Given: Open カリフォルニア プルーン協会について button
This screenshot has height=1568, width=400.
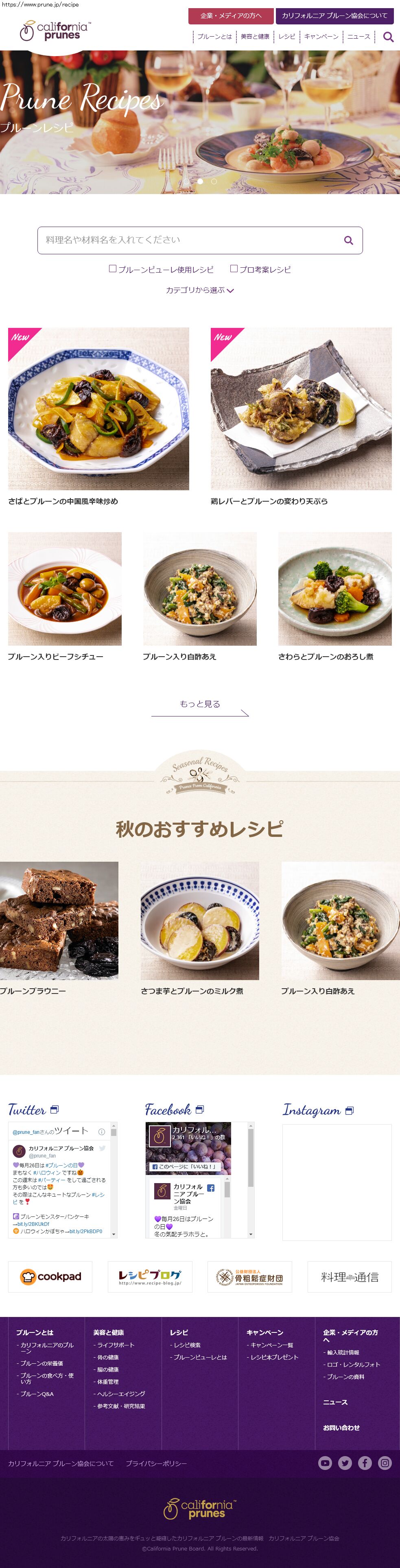Looking at the screenshot, I should [x=334, y=16].
